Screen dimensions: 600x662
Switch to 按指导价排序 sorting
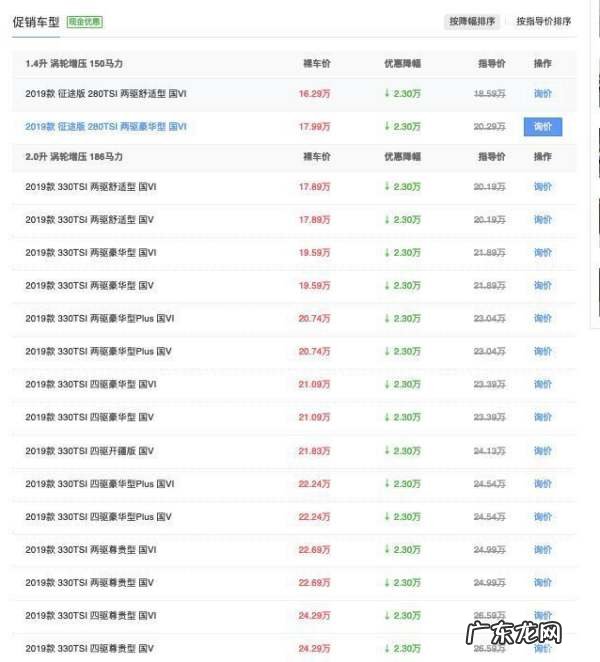(544, 21)
